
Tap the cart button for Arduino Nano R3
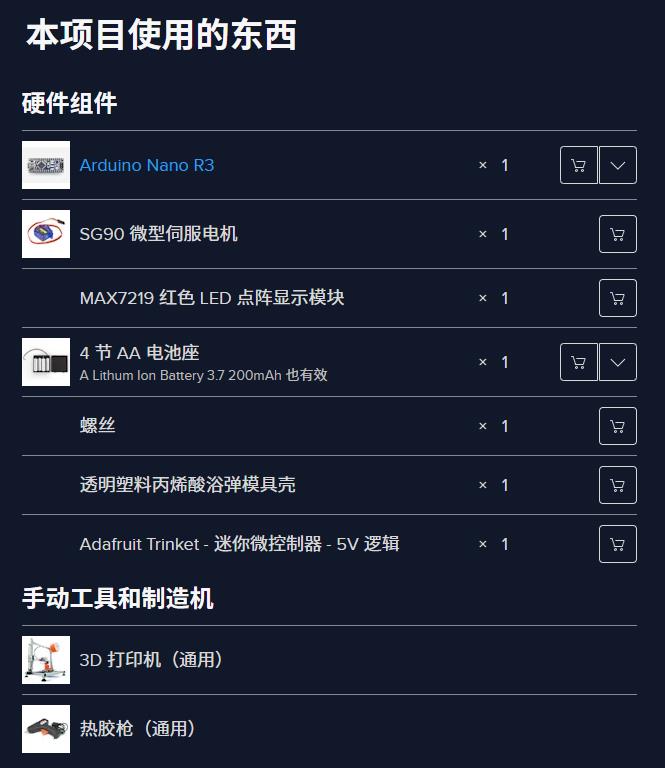[579, 165]
